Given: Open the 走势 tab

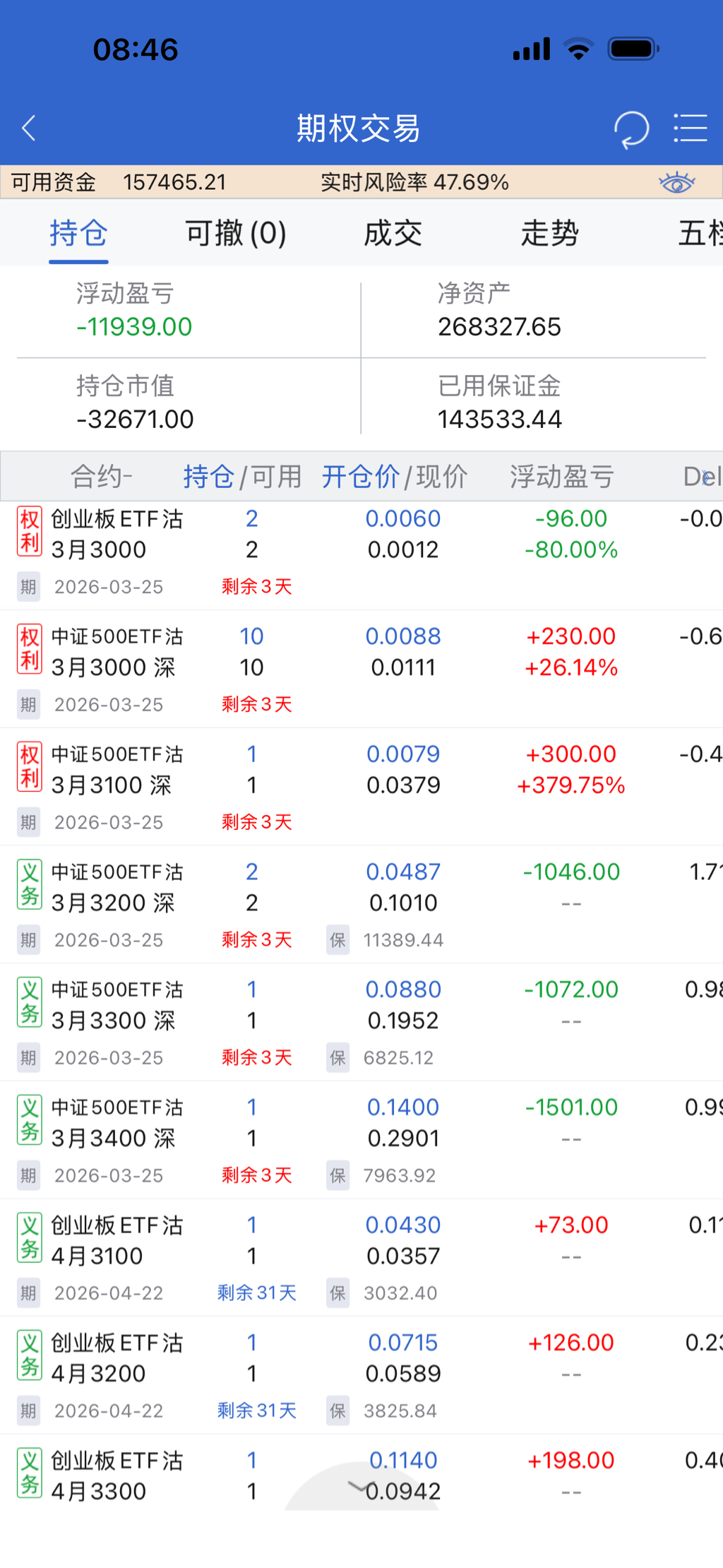Looking at the screenshot, I should (x=549, y=233).
